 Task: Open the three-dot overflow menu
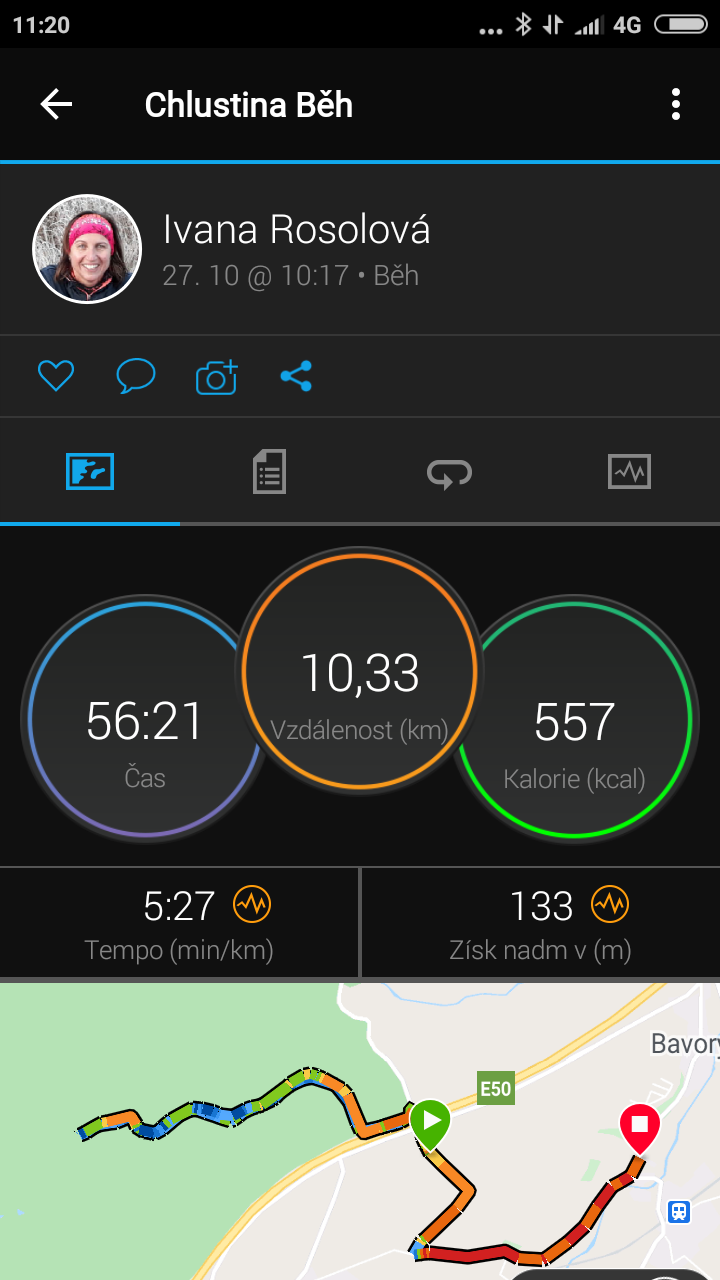[x=676, y=104]
